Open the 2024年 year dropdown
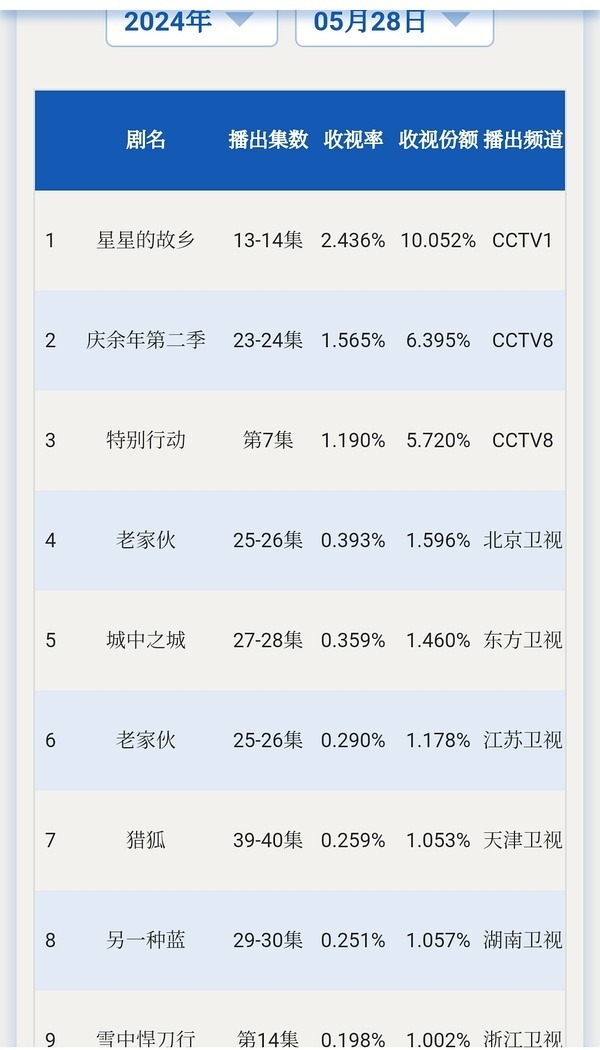Image resolution: width=600 pixels, height=1050 pixels. tap(191, 24)
